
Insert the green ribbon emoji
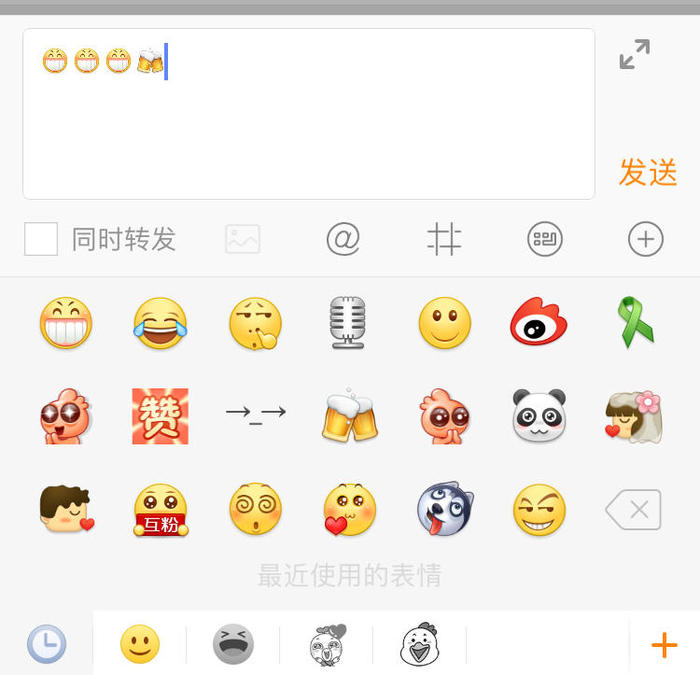click(634, 323)
